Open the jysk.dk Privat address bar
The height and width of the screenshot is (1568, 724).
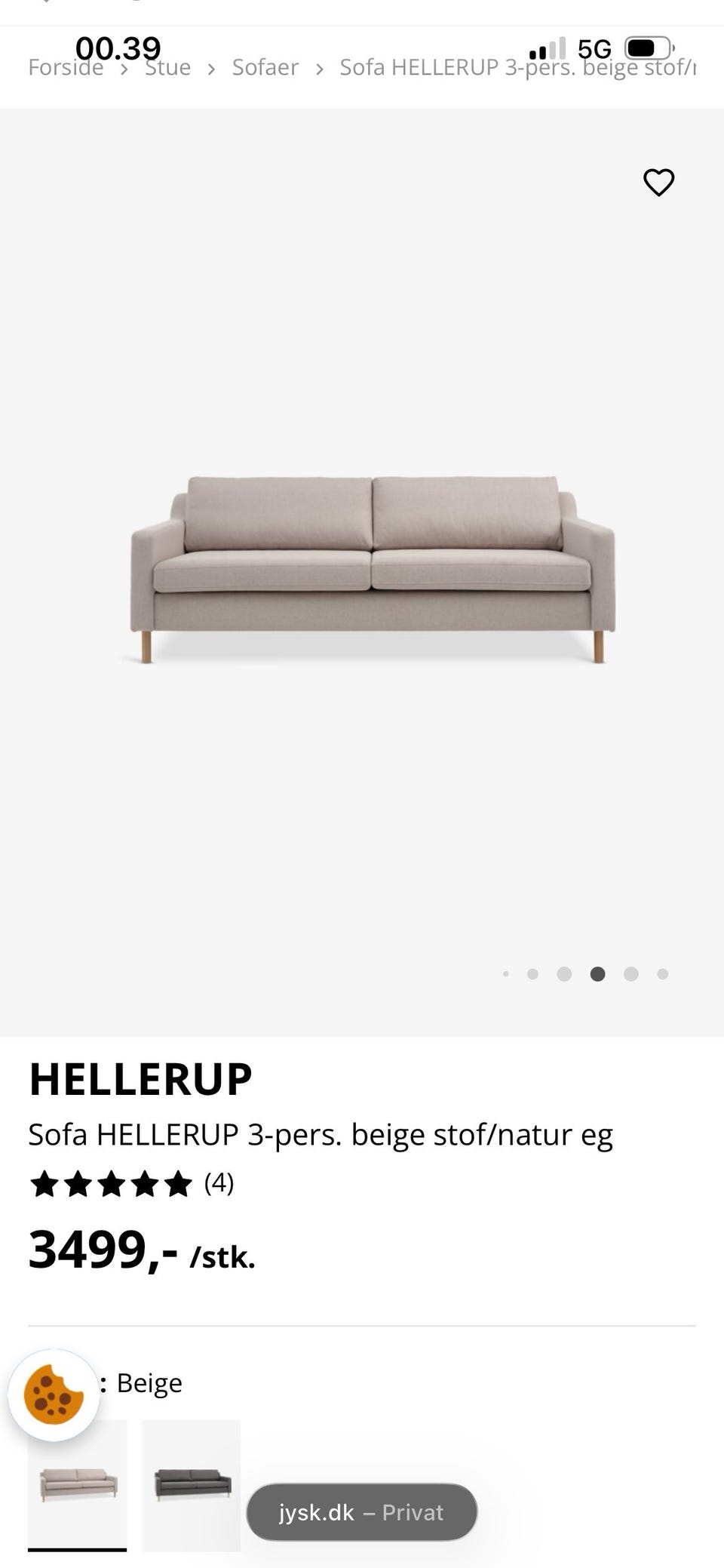click(362, 1512)
